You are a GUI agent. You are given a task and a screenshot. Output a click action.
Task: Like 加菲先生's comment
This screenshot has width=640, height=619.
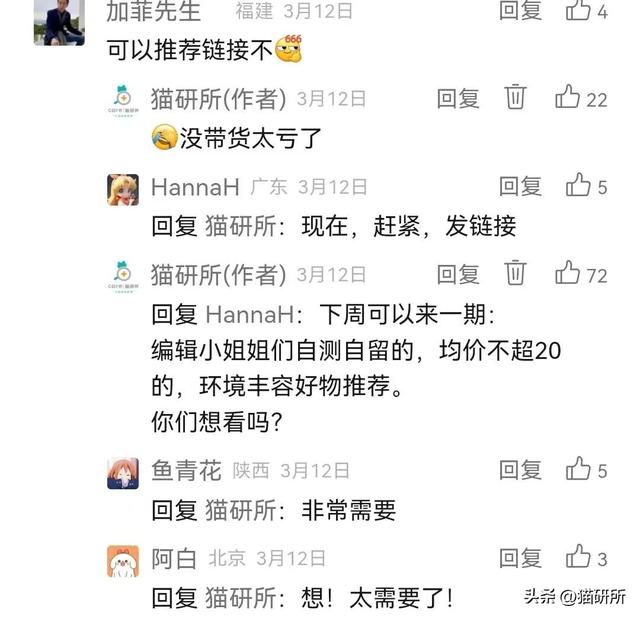(578, 11)
